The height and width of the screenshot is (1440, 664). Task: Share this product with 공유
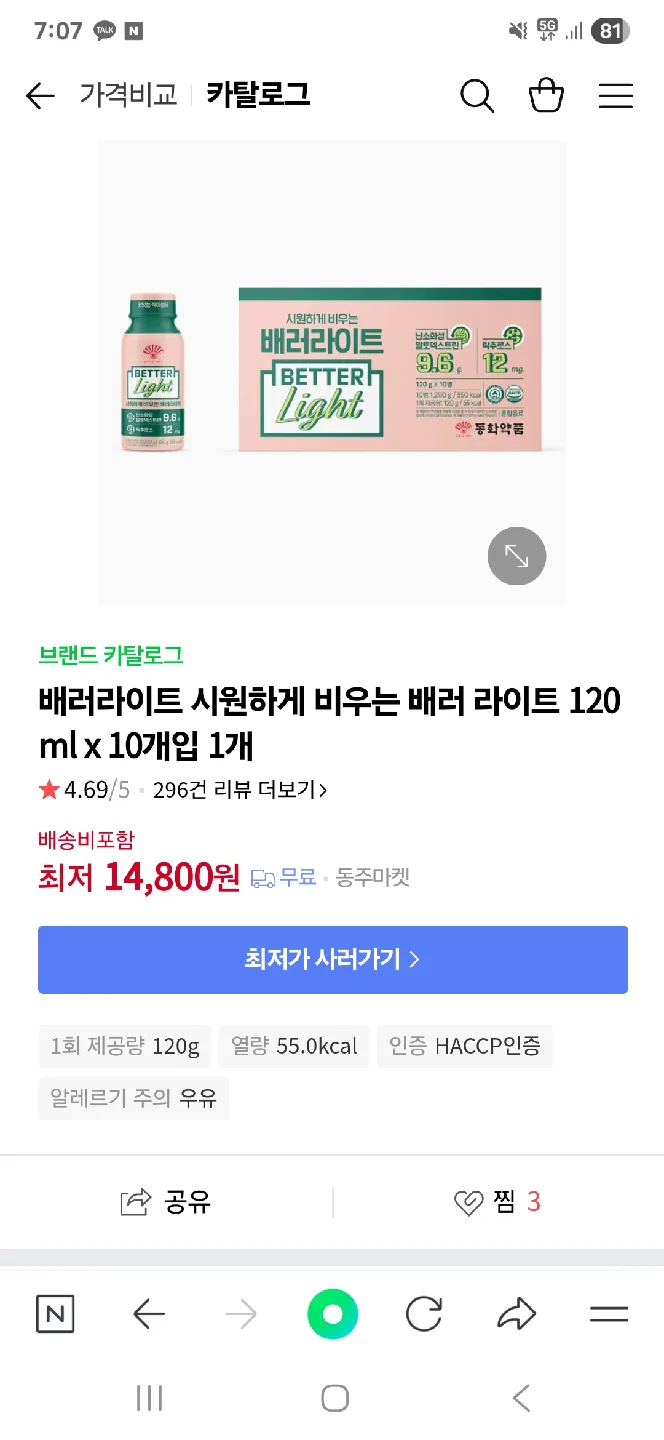coord(166,1202)
